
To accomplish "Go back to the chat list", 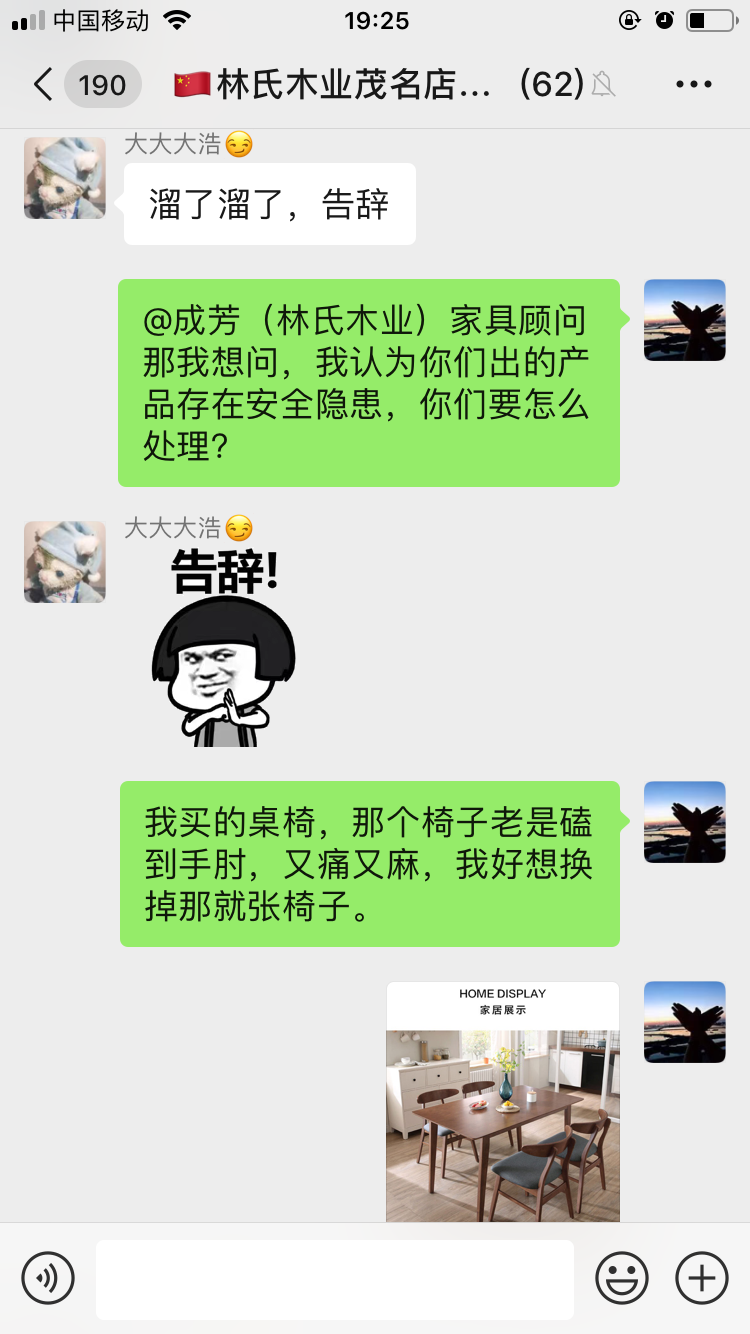I will [42, 85].
